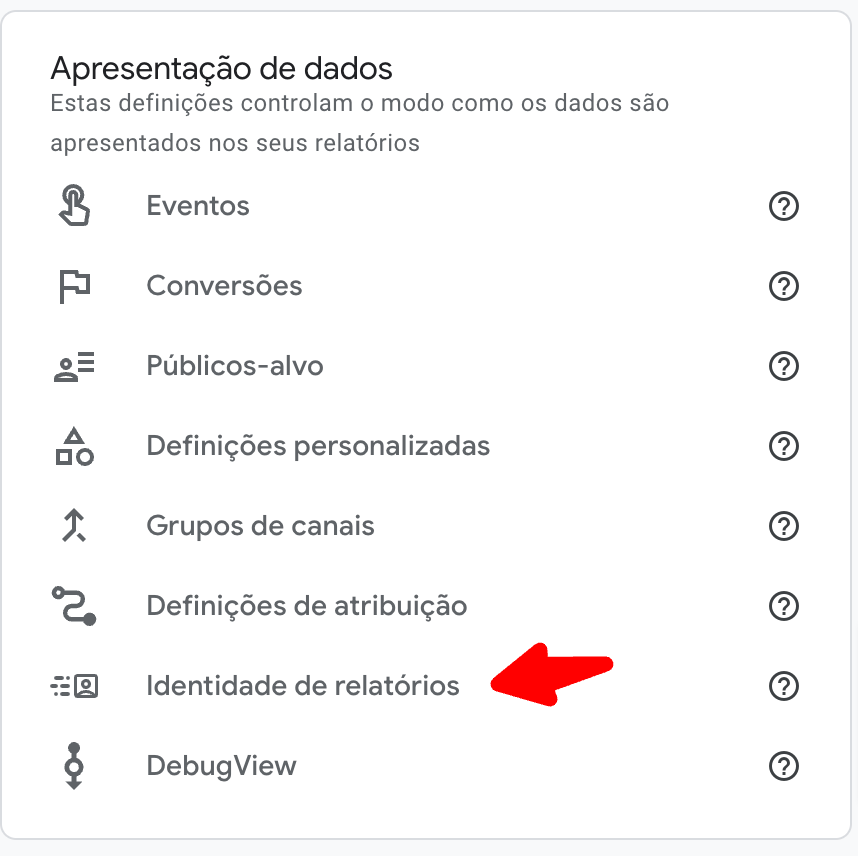Select Grupos de canais

pyautogui.click(x=260, y=526)
